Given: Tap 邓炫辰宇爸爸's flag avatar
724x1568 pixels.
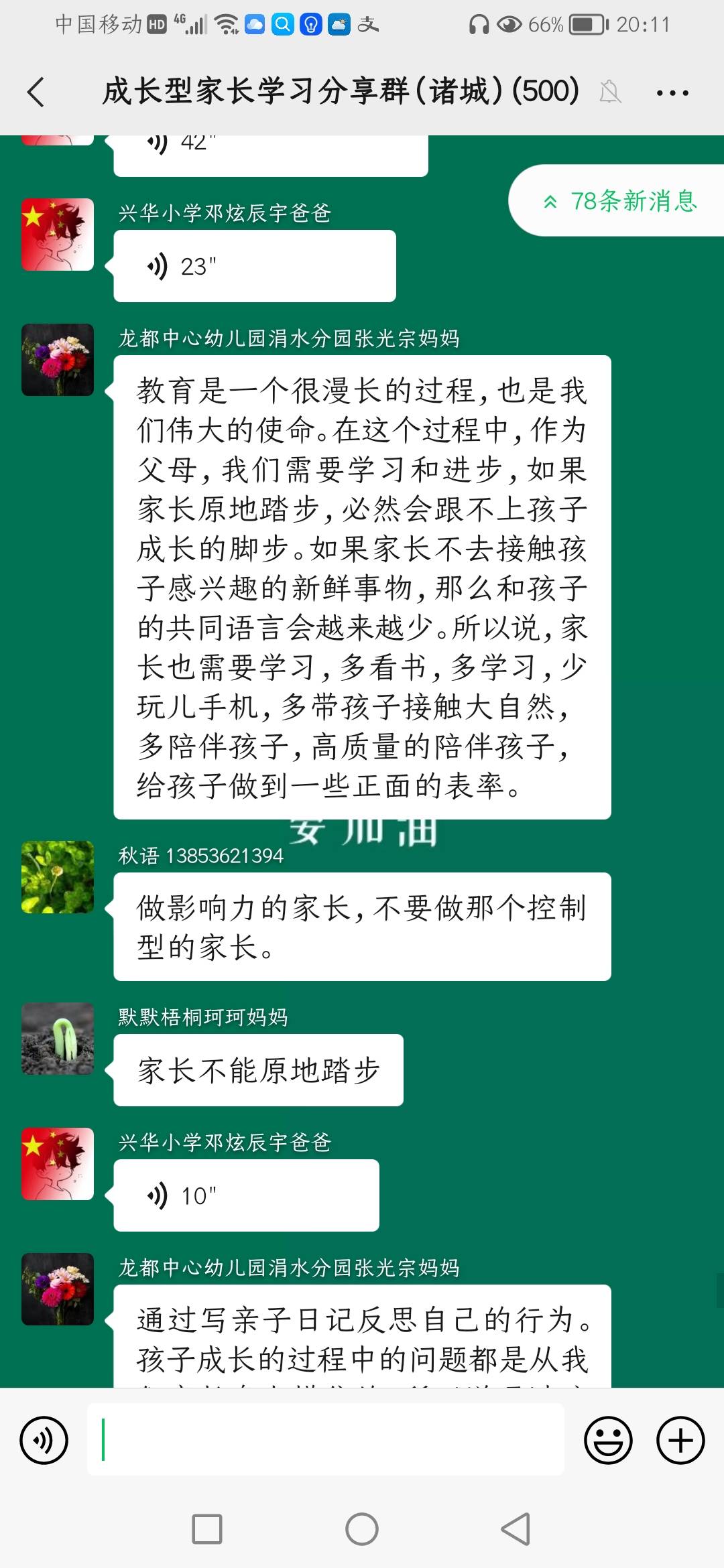Looking at the screenshot, I should [x=57, y=236].
